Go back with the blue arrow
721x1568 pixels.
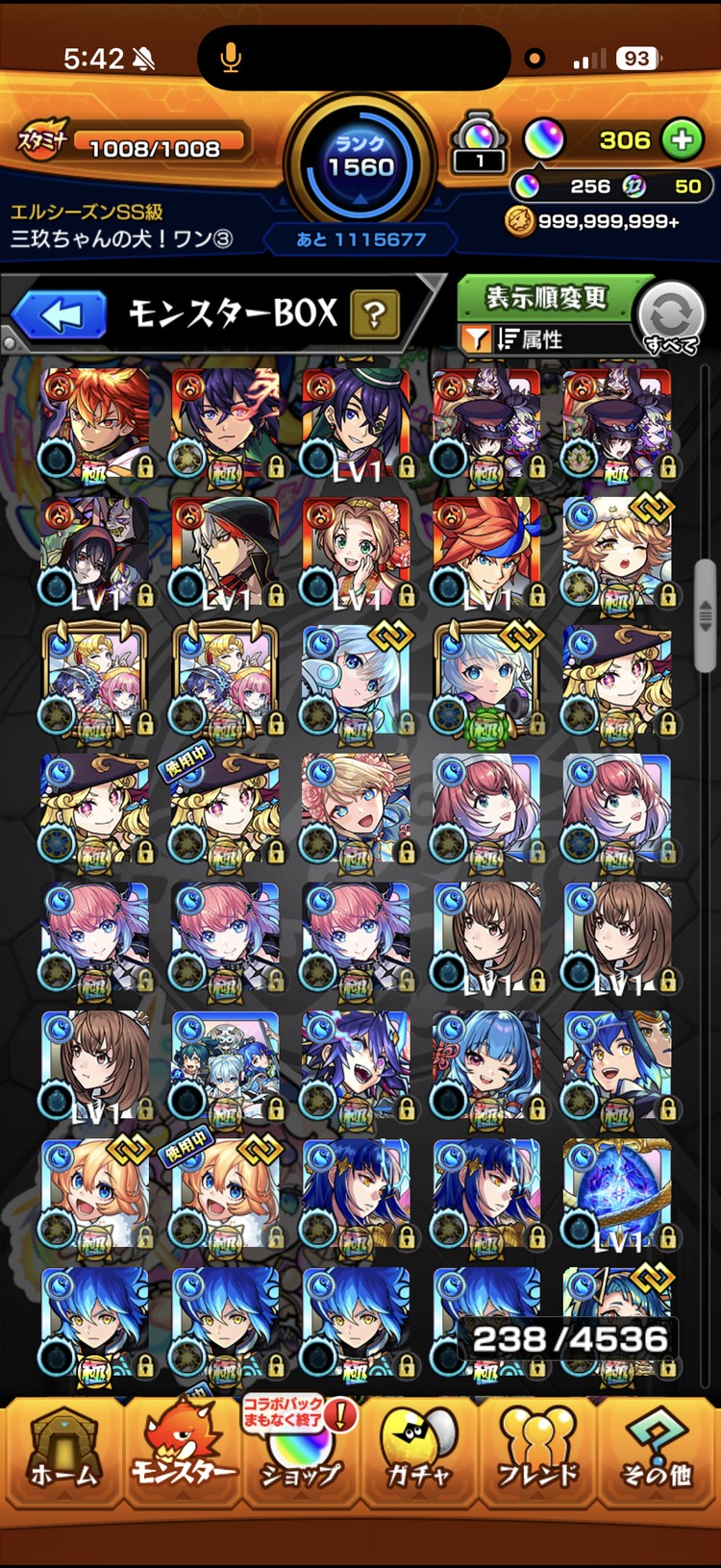coord(60,315)
